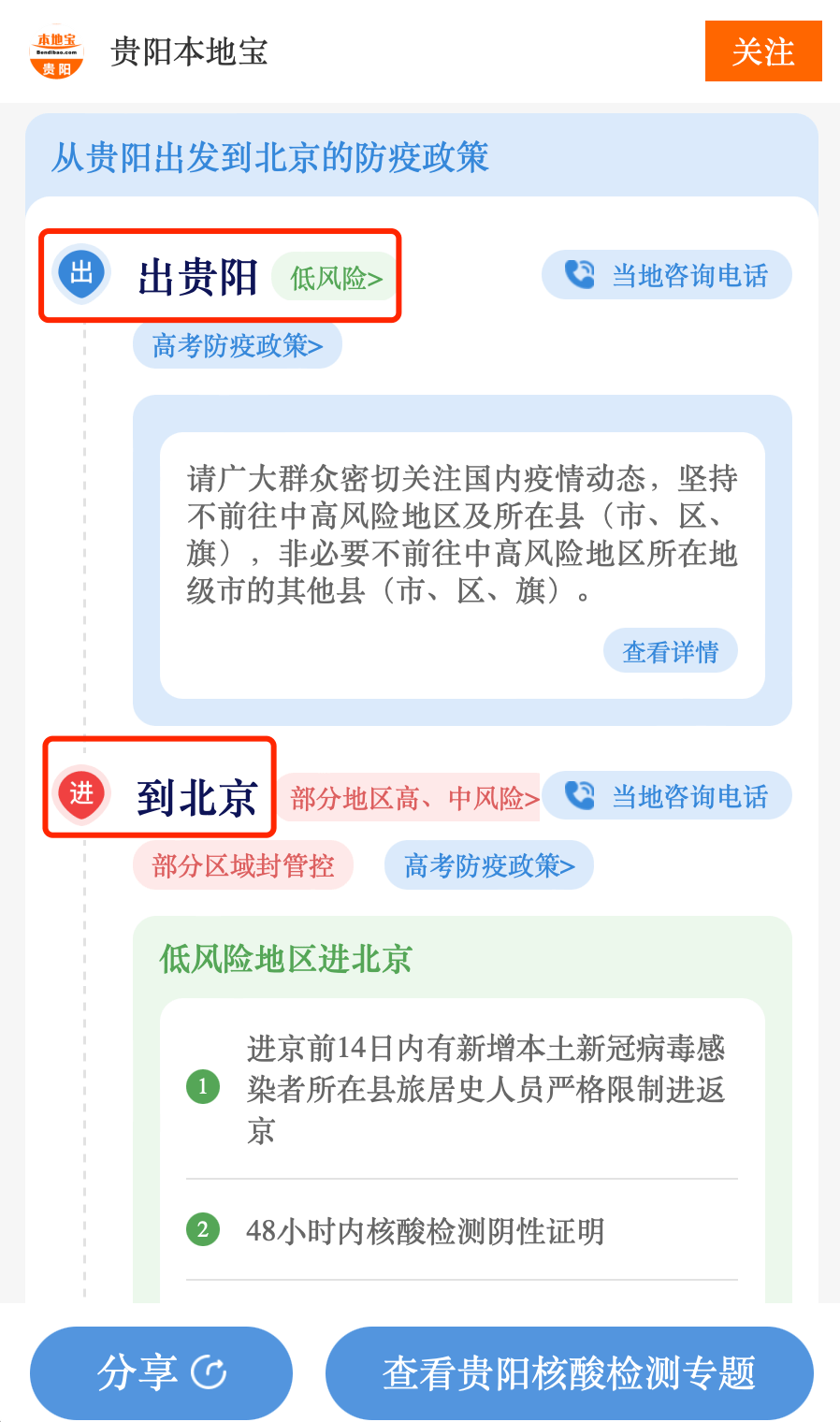Open 查看贵阳核酸检测专题
The height and width of the screenshot is (1422, 840).
click(x=569, y=1372)
